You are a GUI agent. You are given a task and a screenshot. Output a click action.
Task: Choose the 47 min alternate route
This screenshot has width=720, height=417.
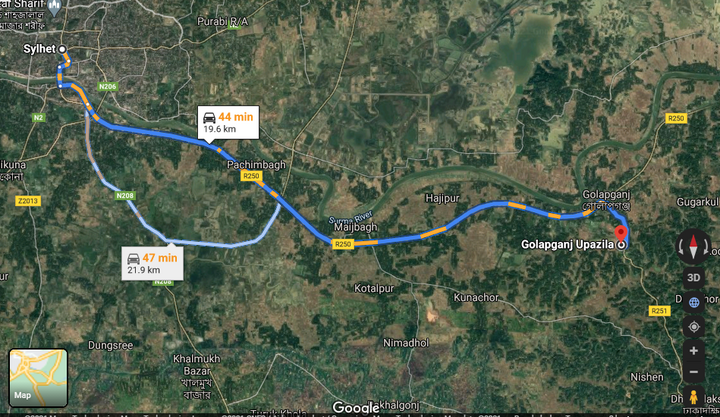[152, 263]
